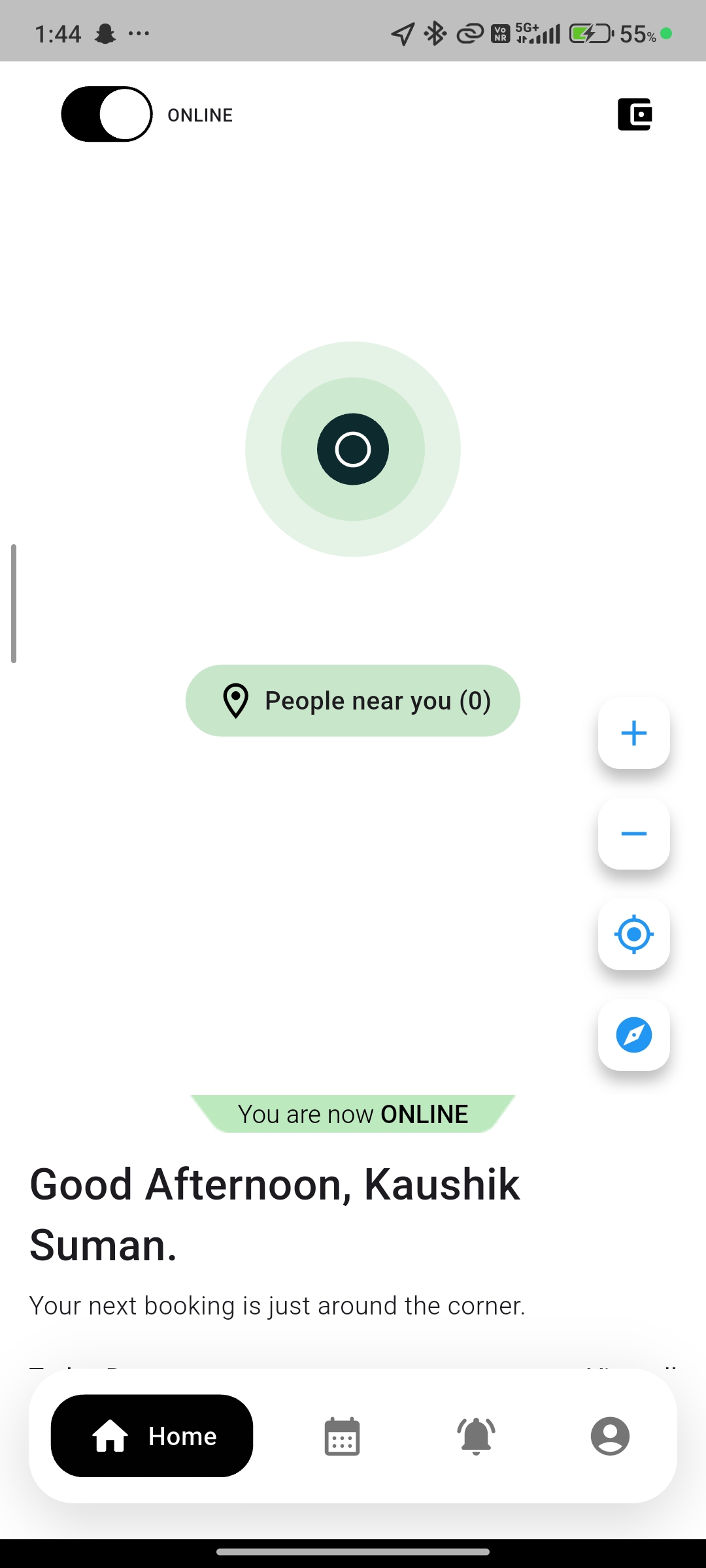Screen dimensions: 706x1568
Task: Zoom out with the minus button
Action: click(633, 834)
